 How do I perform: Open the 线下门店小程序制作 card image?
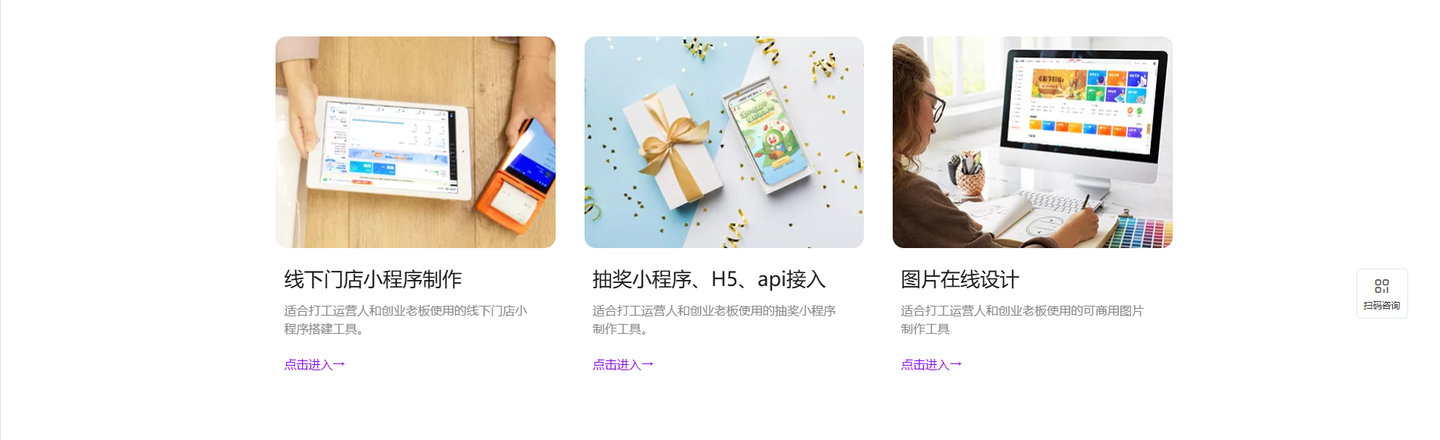click(415, 142)
